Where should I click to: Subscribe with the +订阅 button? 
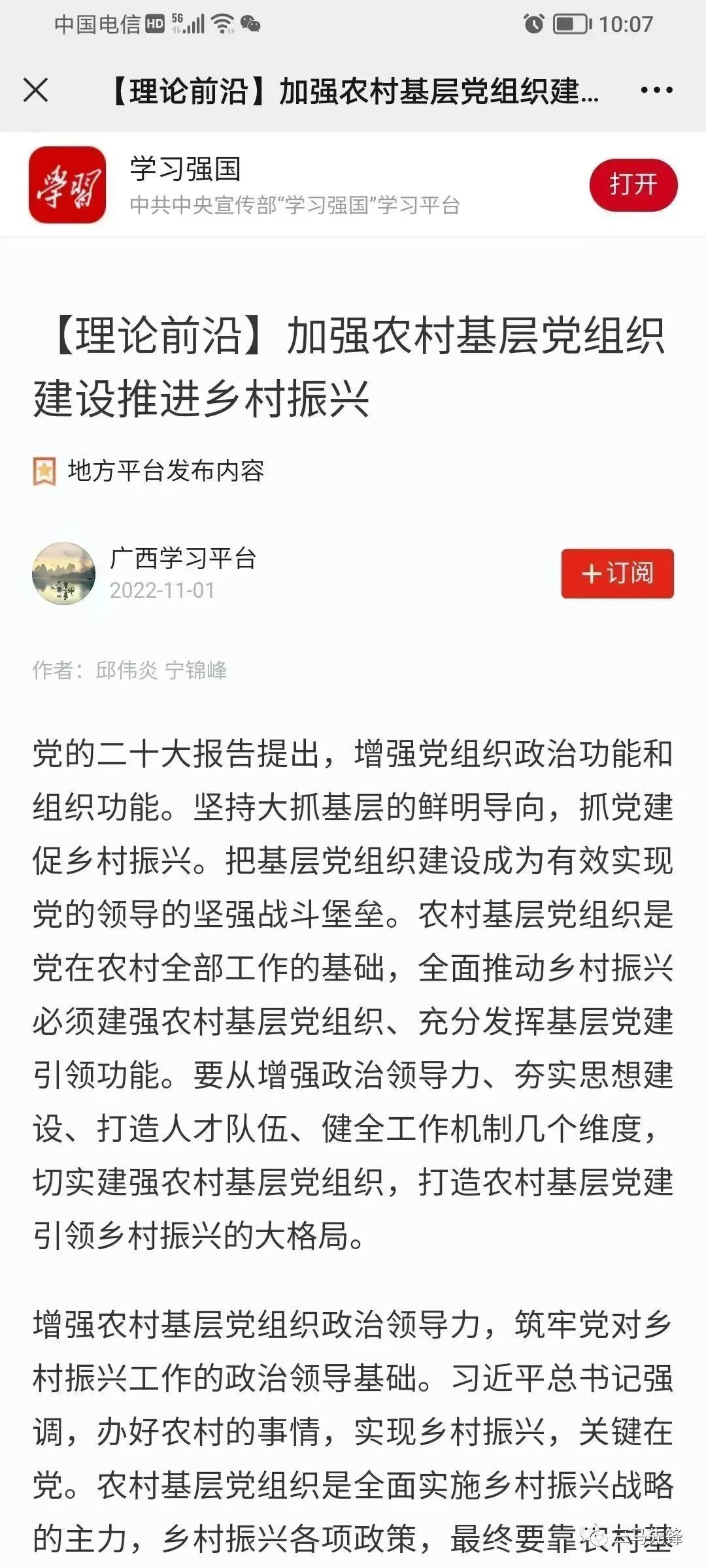click(x=617, y=574)
